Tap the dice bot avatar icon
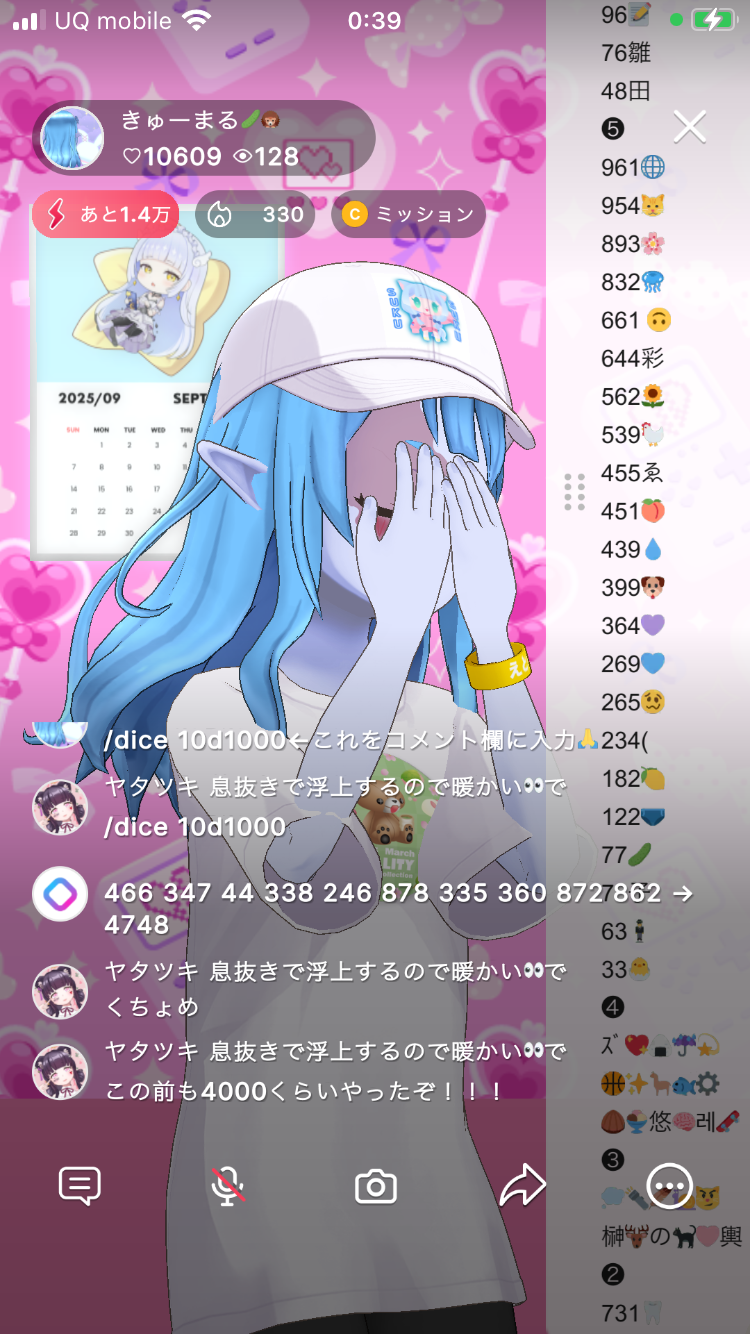Viewport: 750px width, 1334px height. tap(60, 894)
